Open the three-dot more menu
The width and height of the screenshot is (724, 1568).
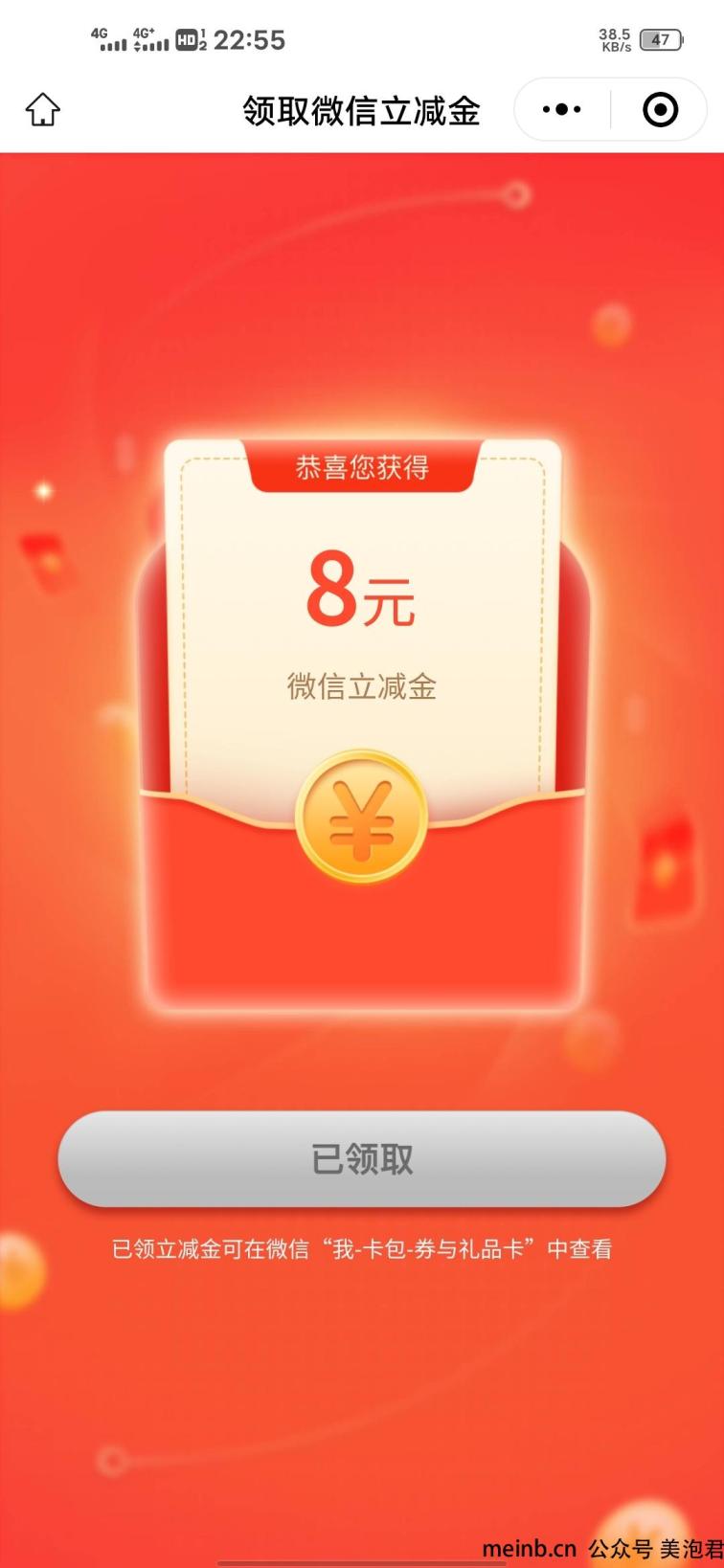coord(561,110)
